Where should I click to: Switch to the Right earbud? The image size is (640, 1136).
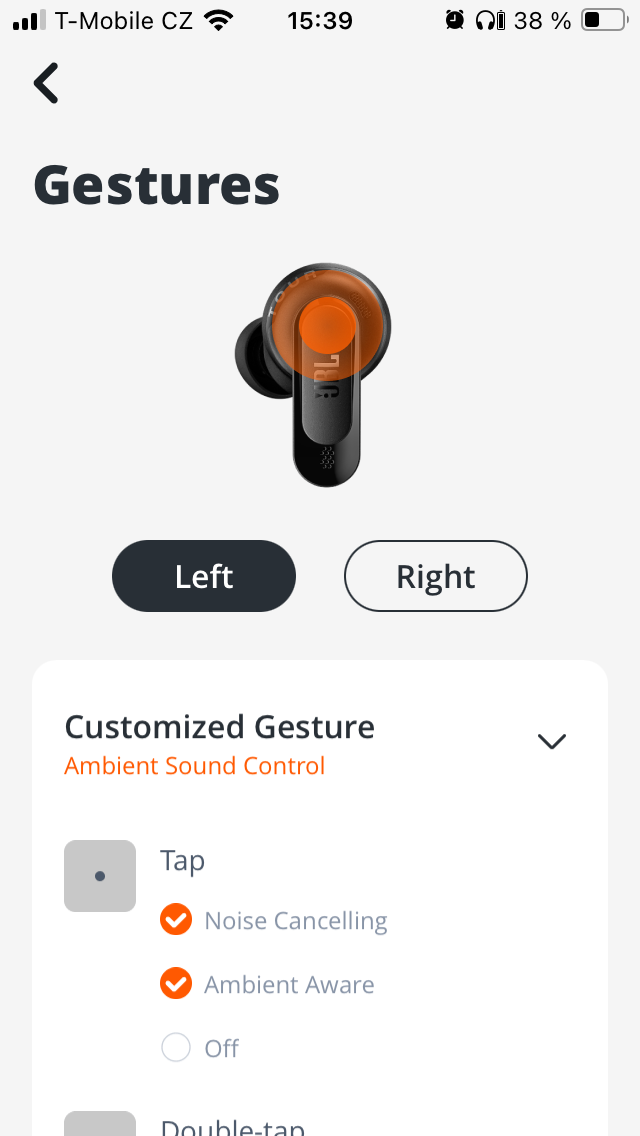coord(435,576)
